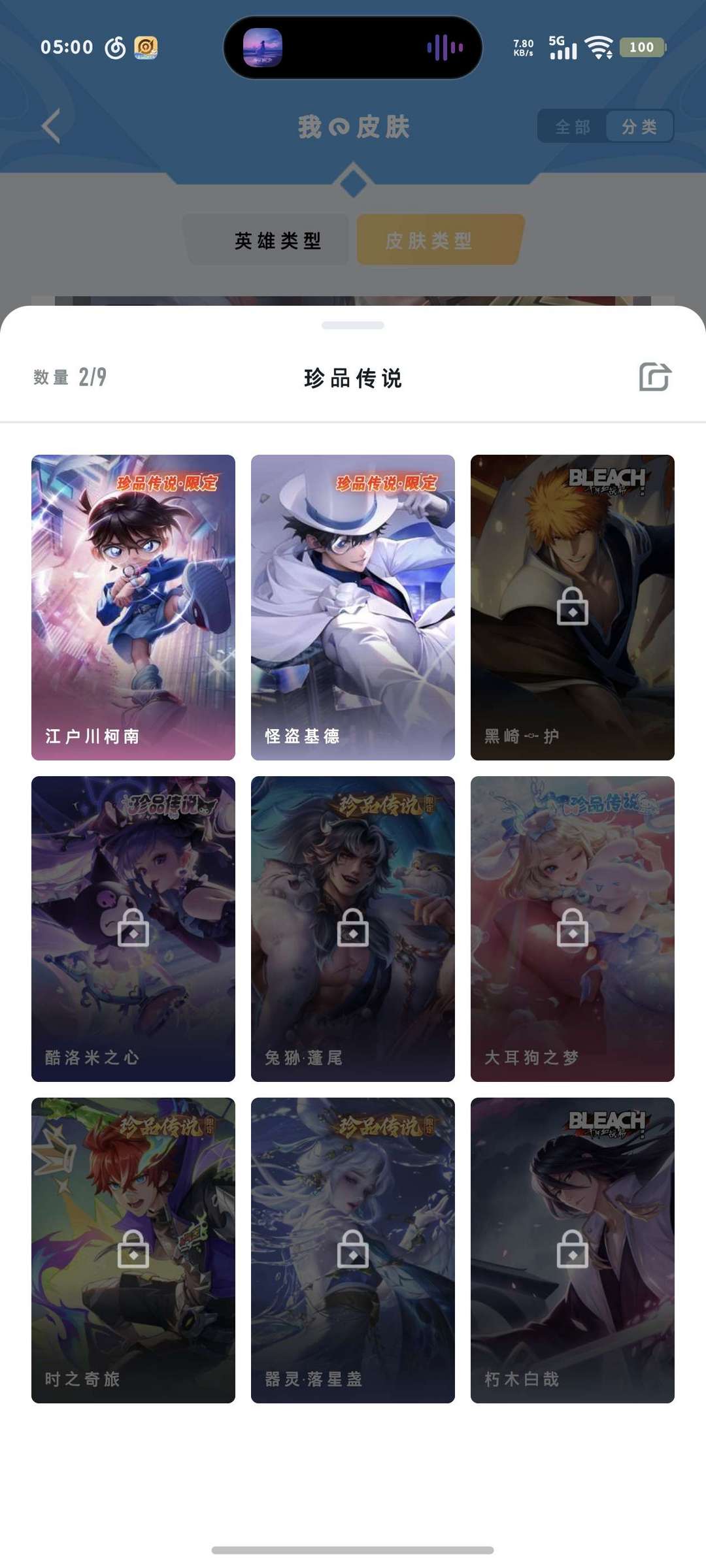The width and height of the screenshot is (706, 1568).
Task: Open the share icon beside 珍品传说
Action: (656, 376)
